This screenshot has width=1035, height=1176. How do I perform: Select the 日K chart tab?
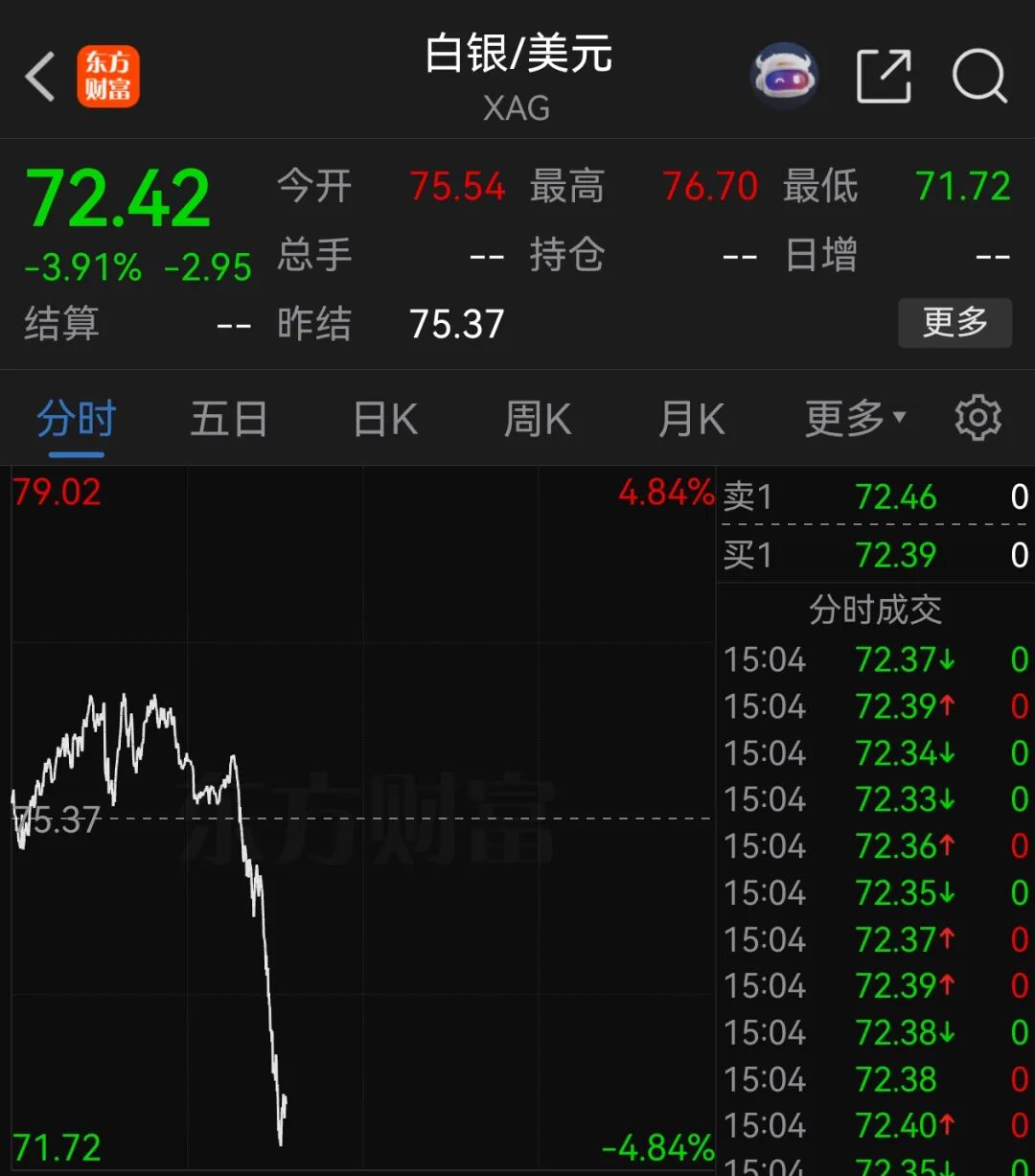(385, 420)
